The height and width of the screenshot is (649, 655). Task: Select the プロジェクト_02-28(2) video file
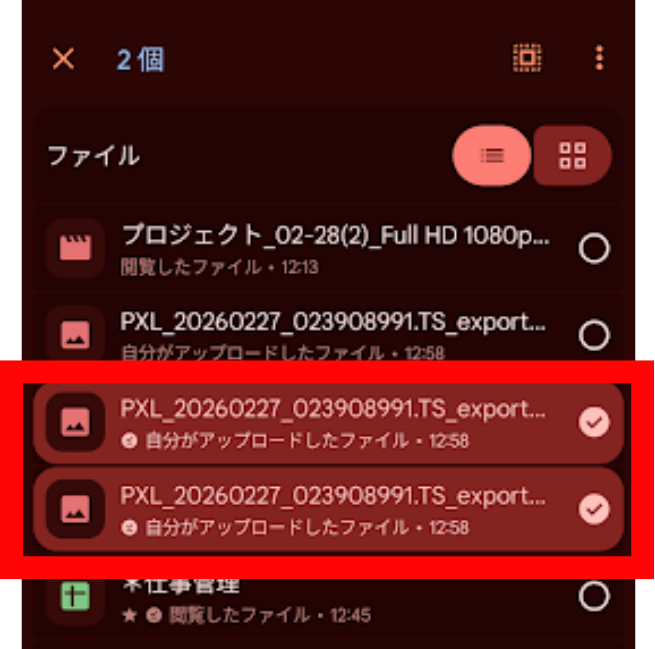click(594, 248)
